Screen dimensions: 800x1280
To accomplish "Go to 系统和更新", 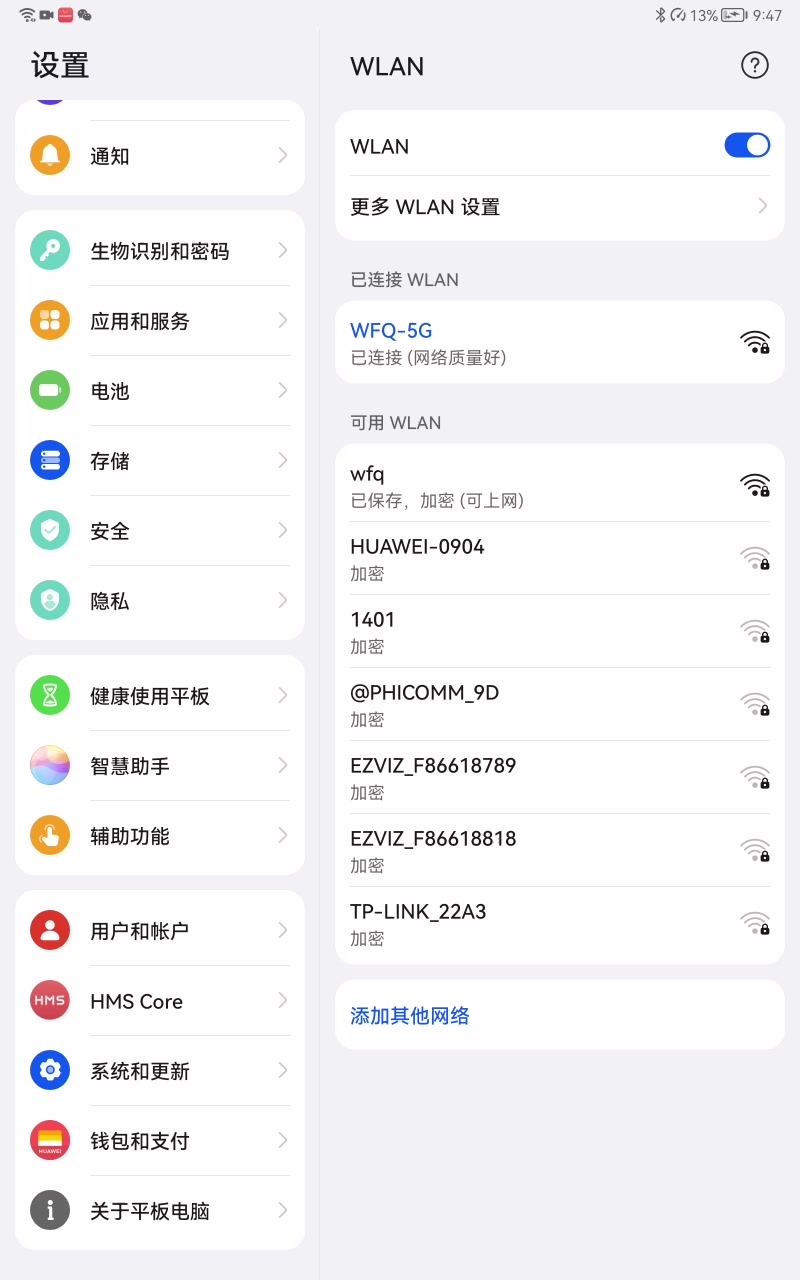I will (160, 1071).
